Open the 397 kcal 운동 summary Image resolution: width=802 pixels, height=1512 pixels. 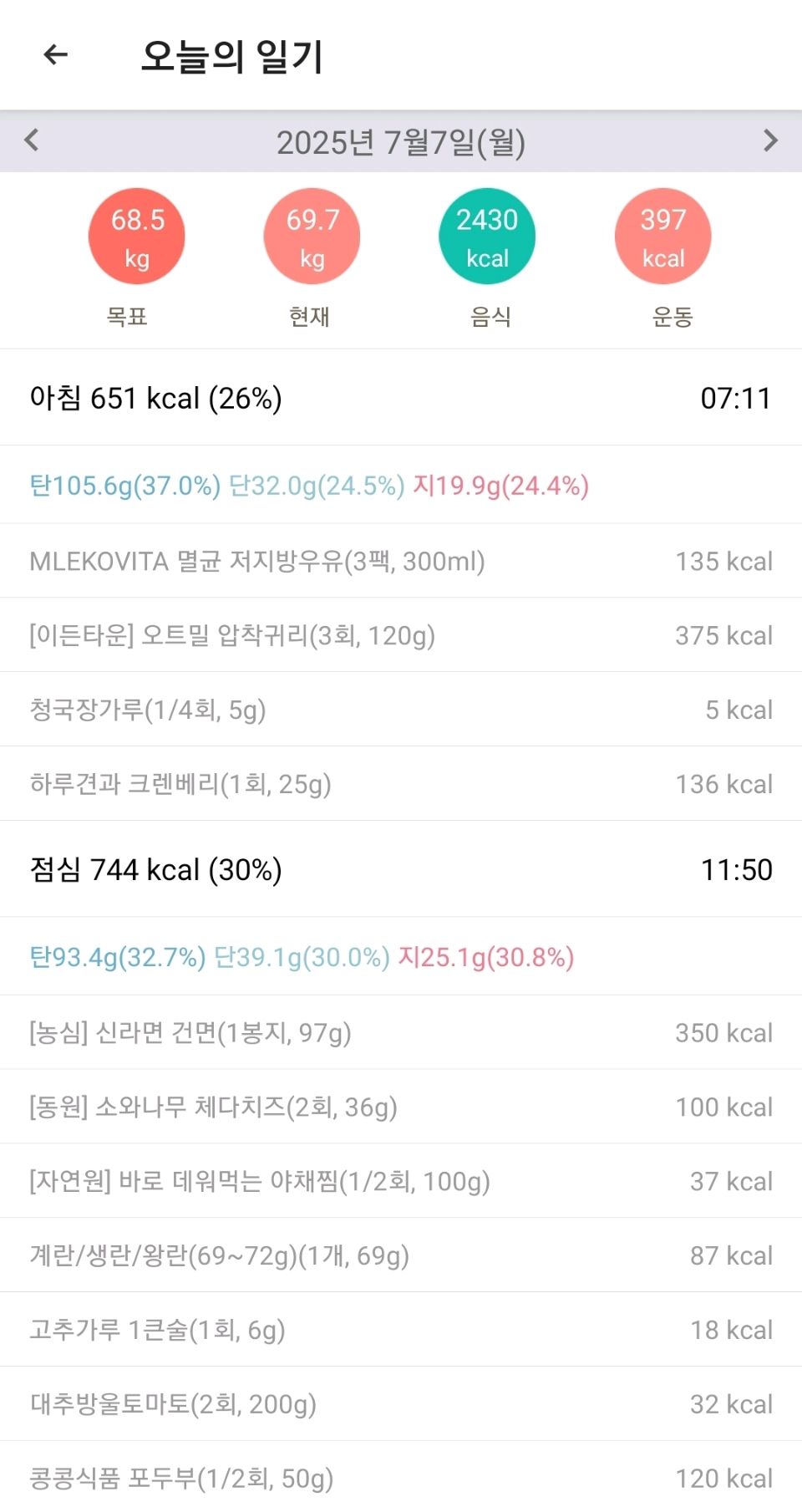click(663, 237)
